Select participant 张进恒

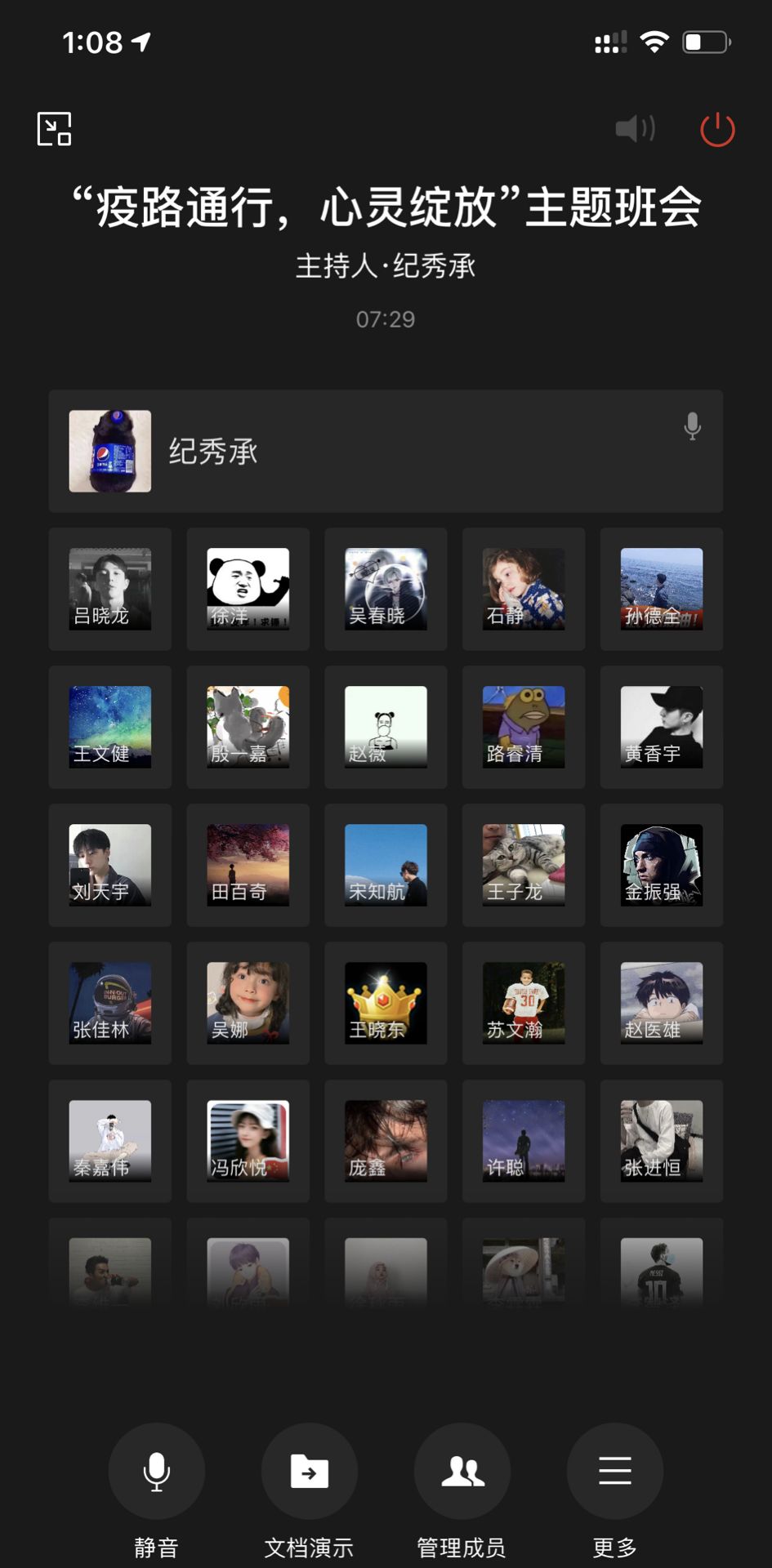point(661,1141)
